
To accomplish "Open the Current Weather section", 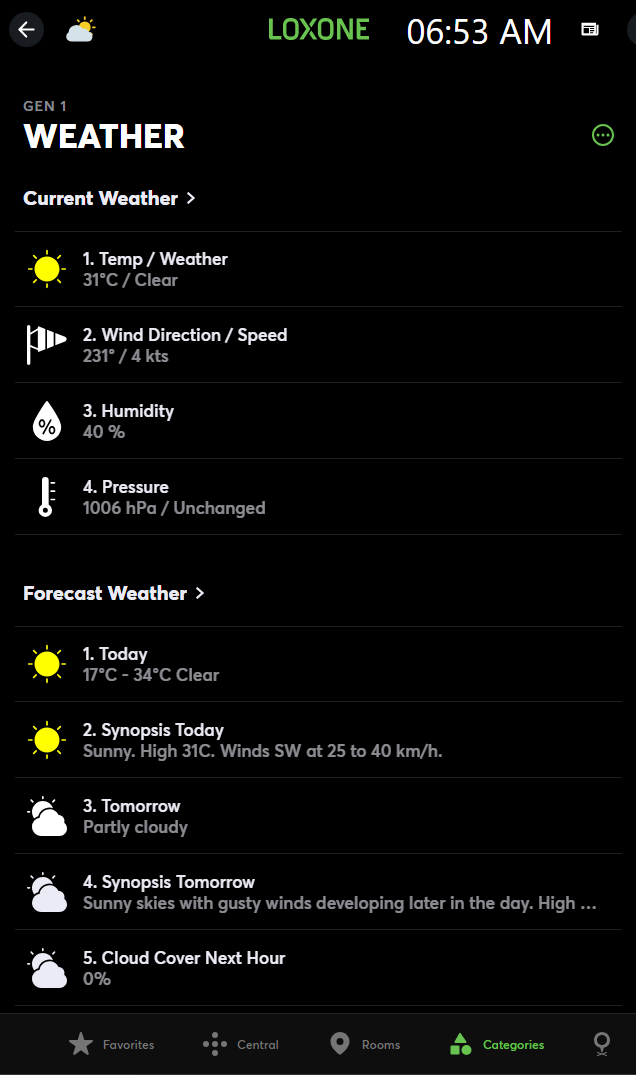I will (x=109, y=198).
